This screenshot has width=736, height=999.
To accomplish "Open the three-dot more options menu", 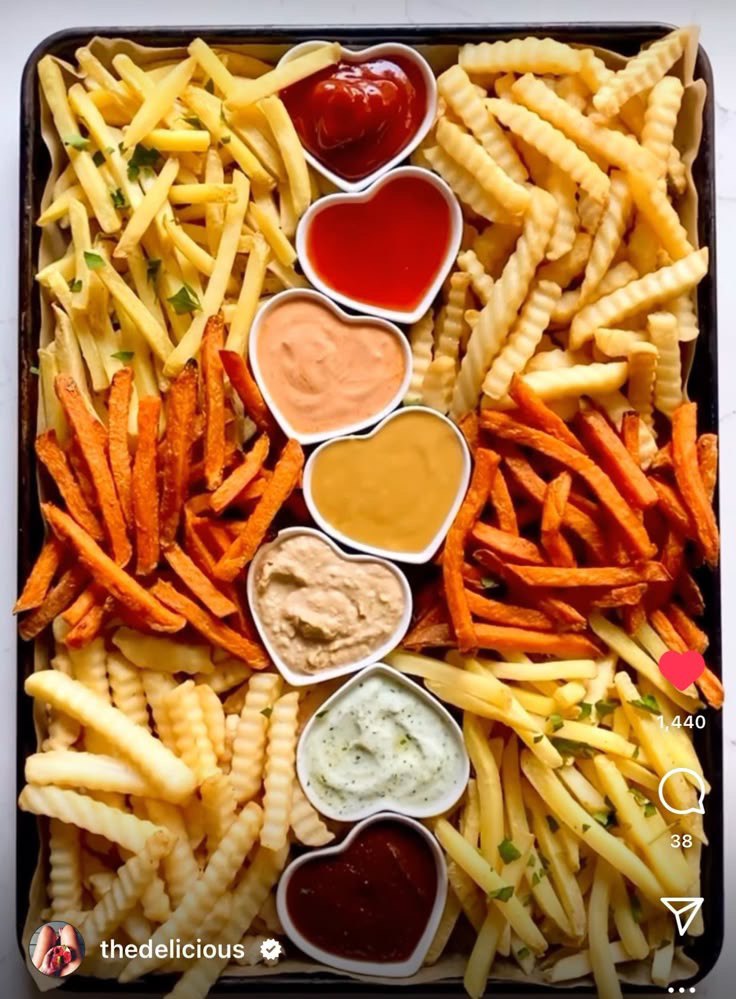I will point(682,990).
